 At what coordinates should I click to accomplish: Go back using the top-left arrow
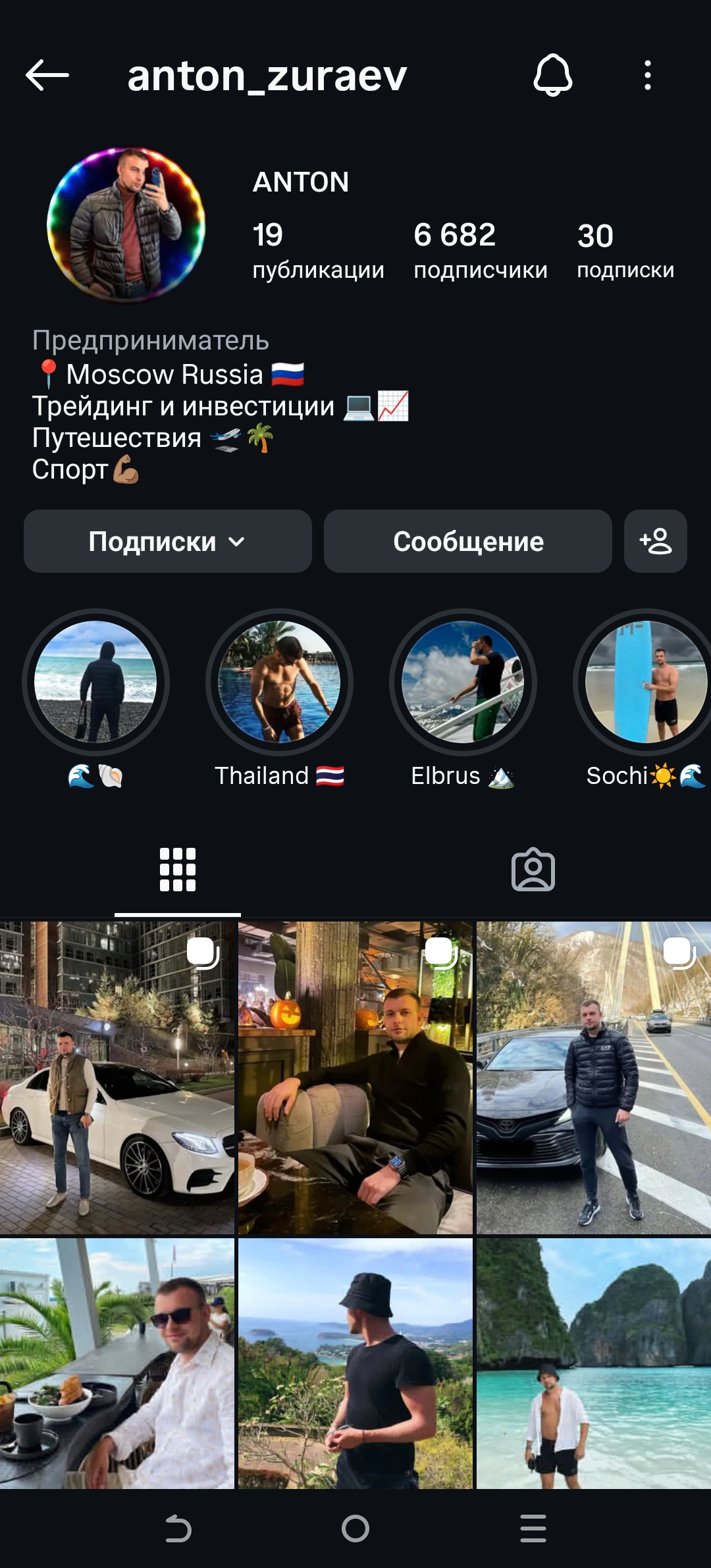tap(47, 76)
